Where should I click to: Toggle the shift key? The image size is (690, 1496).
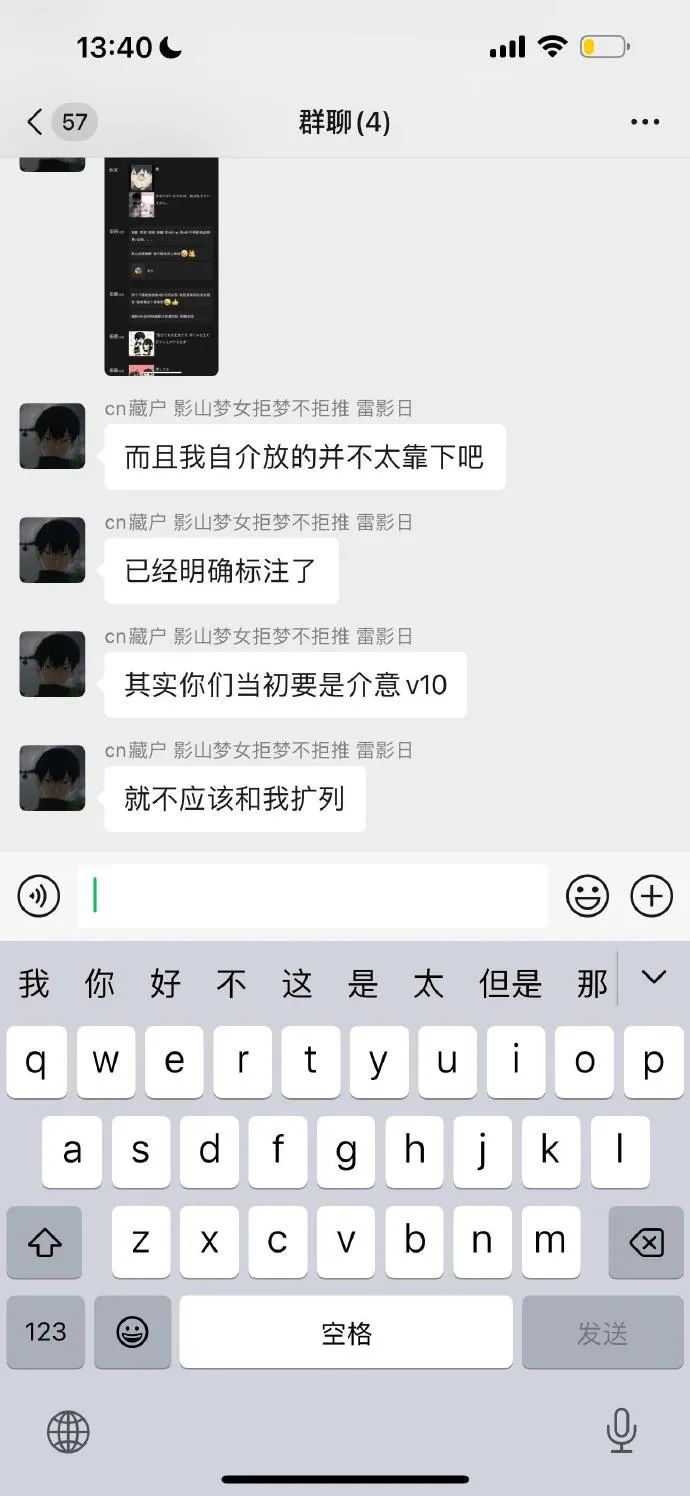point(45,1242)
